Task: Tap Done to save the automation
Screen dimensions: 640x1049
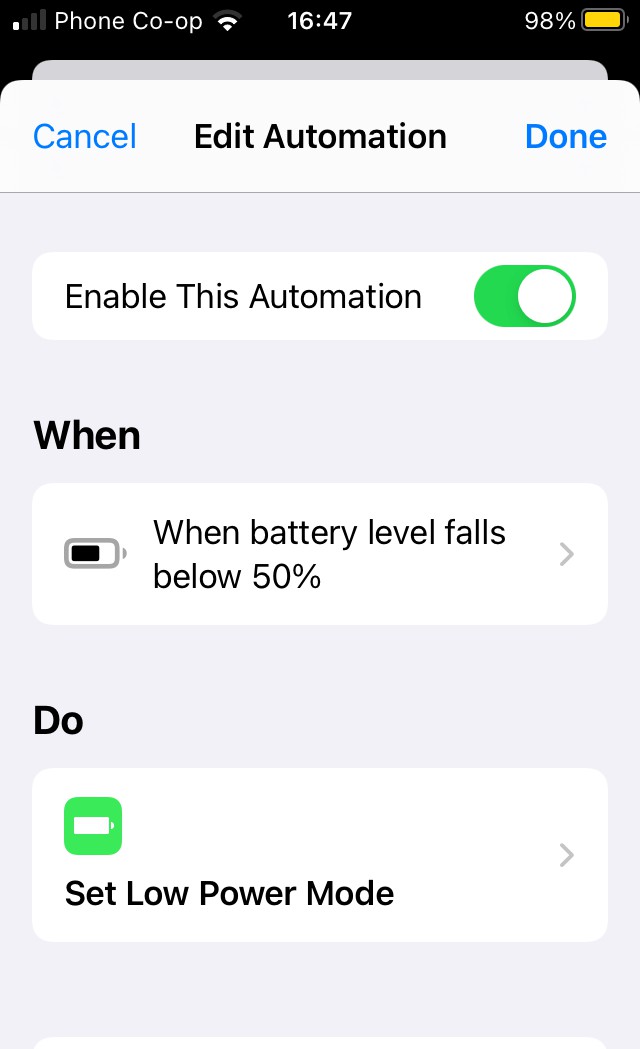Action: coord(566,136)
